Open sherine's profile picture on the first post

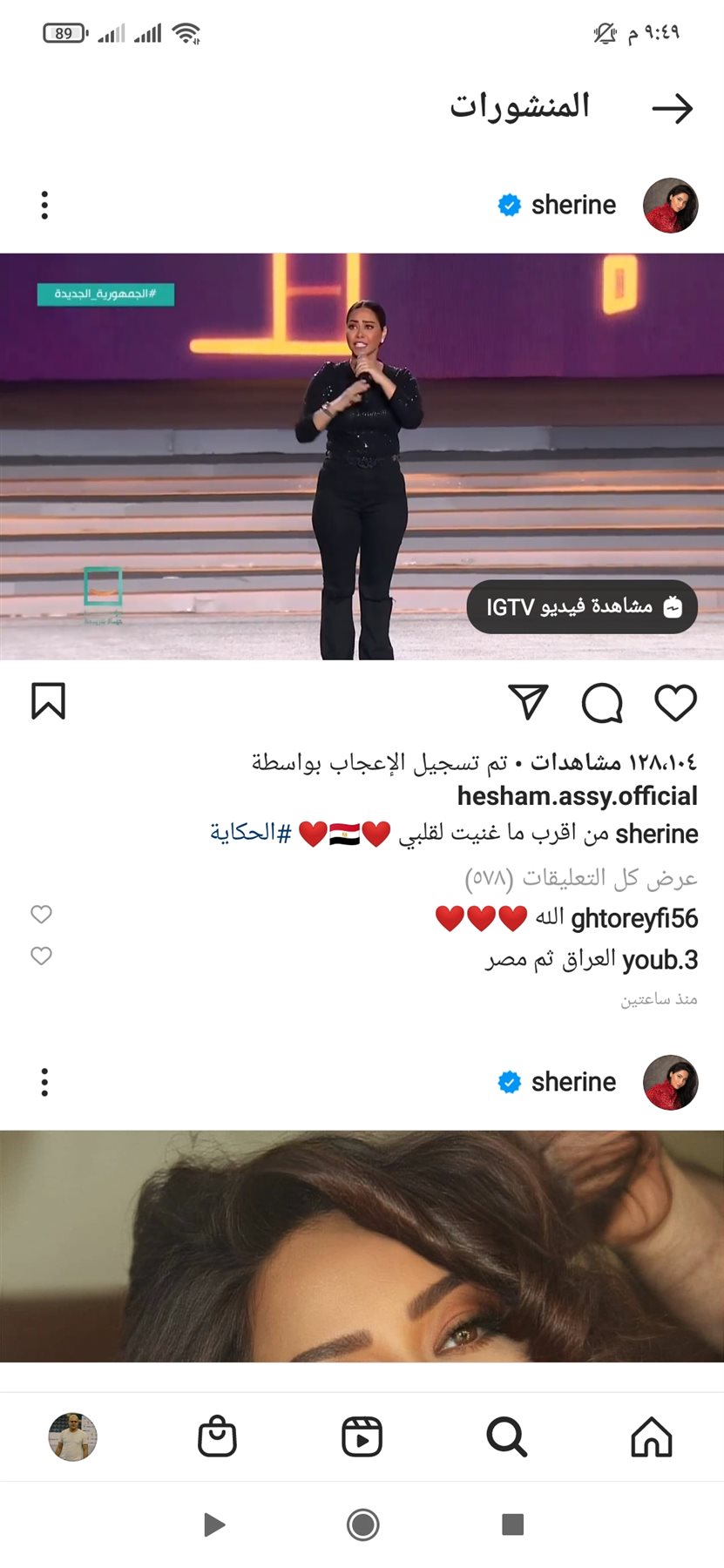click(x=670, y=206)
